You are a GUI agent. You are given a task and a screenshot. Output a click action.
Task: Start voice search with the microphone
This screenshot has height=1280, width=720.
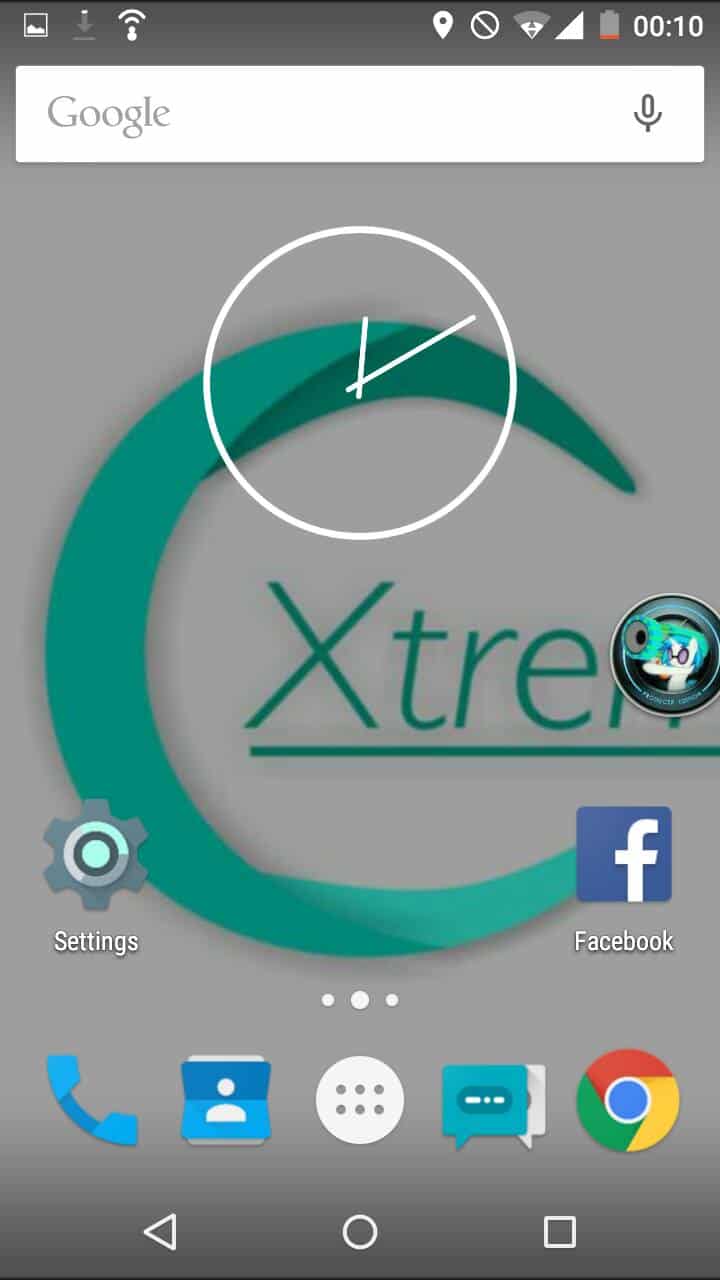pyautogui.click(x=647, y=114)
